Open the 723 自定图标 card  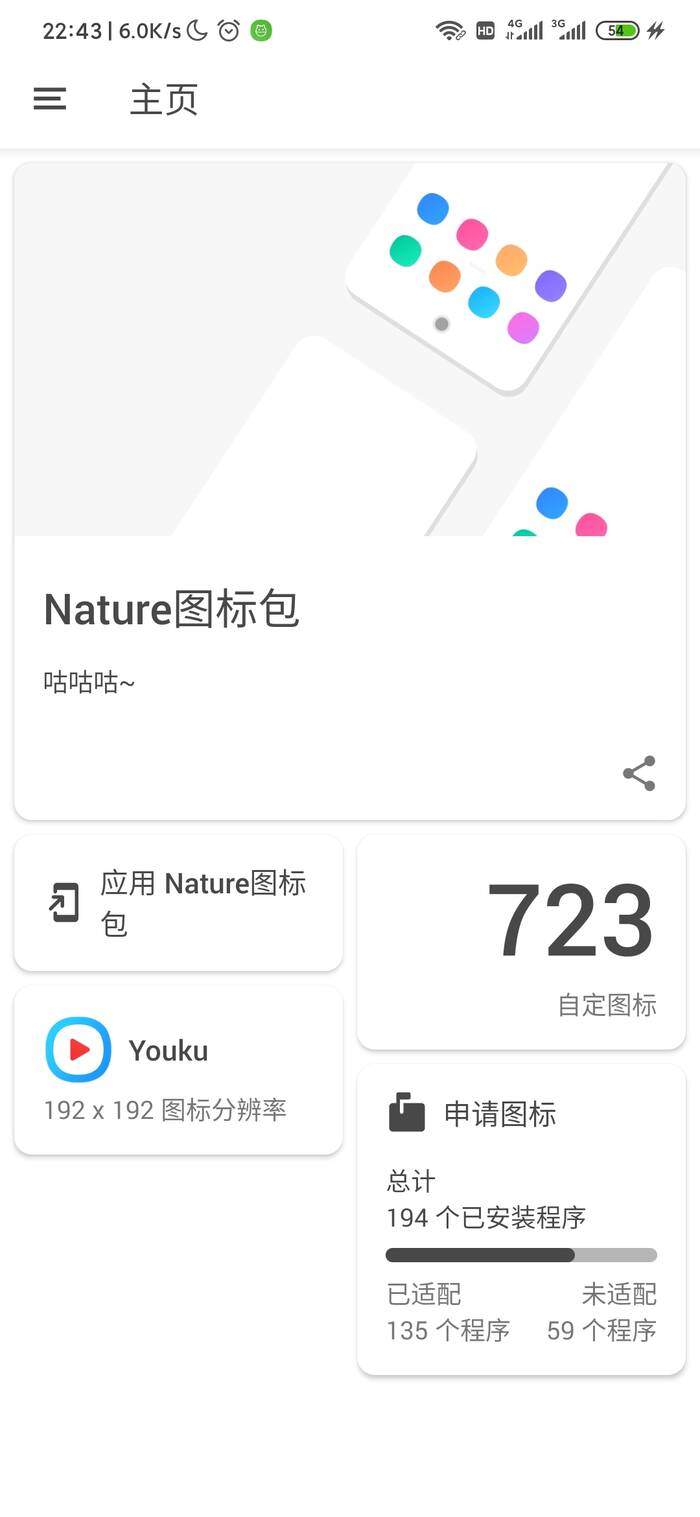[x=521, y=942]
